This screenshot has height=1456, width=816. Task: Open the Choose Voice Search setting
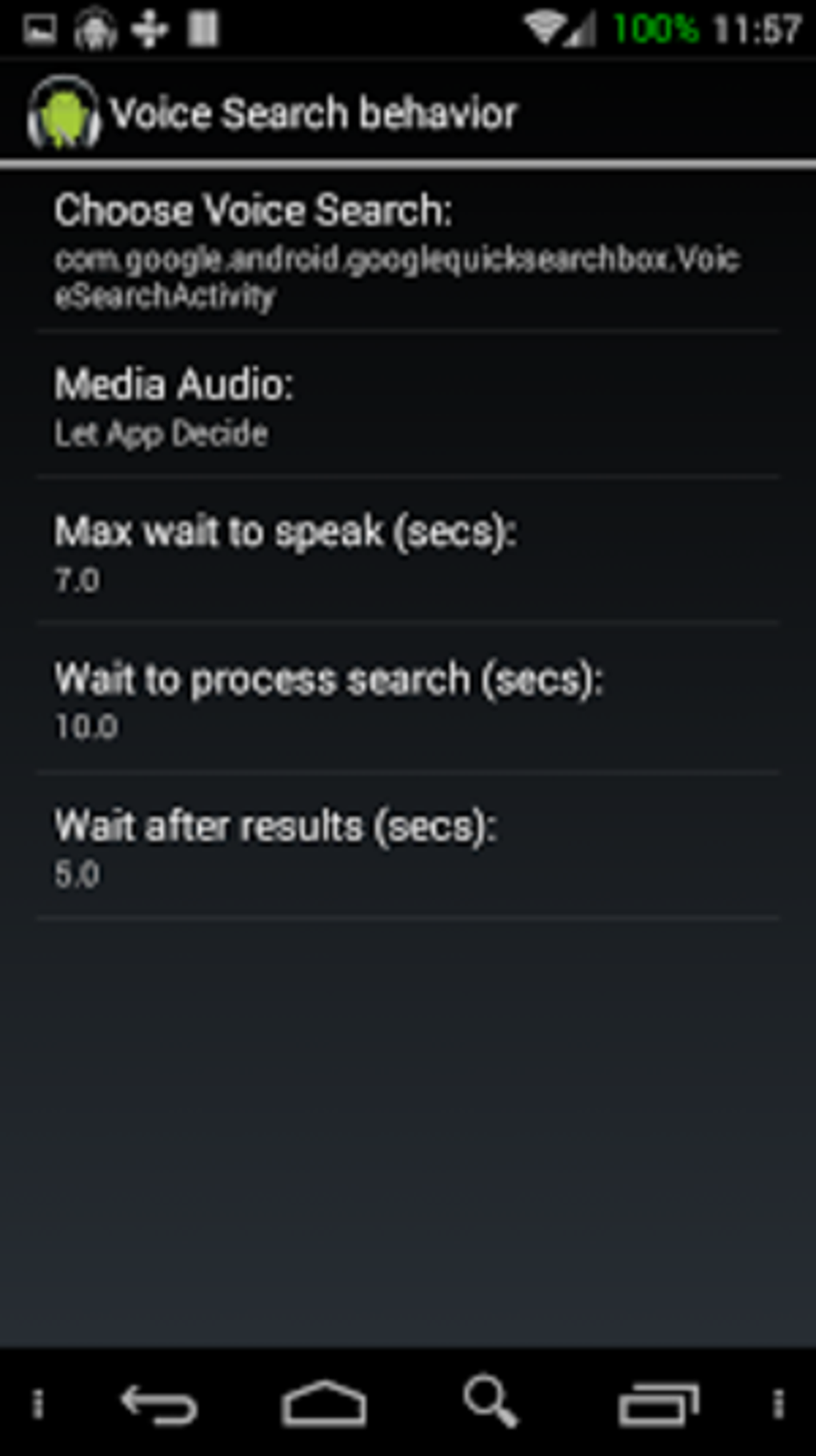(408, 251)
